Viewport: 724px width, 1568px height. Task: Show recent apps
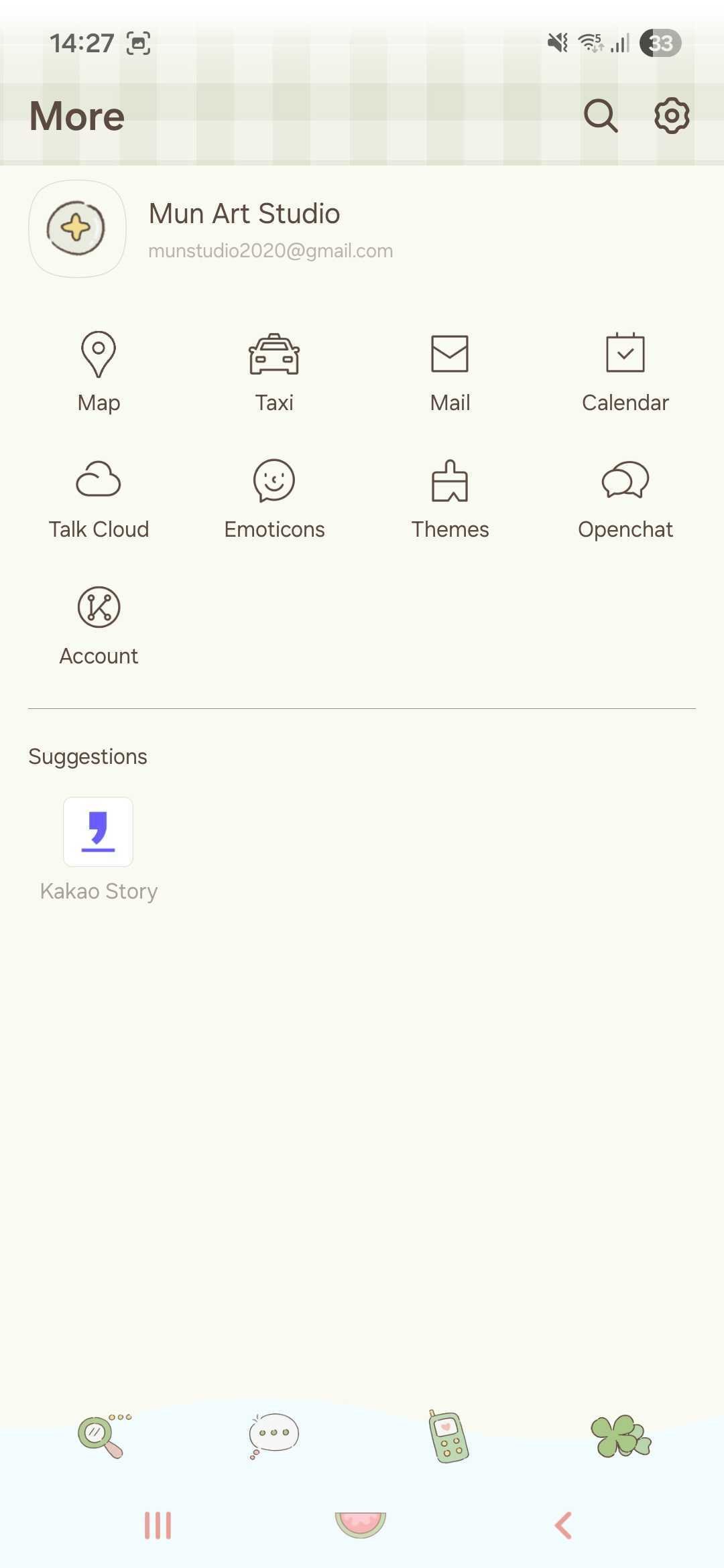(158, 1526)
